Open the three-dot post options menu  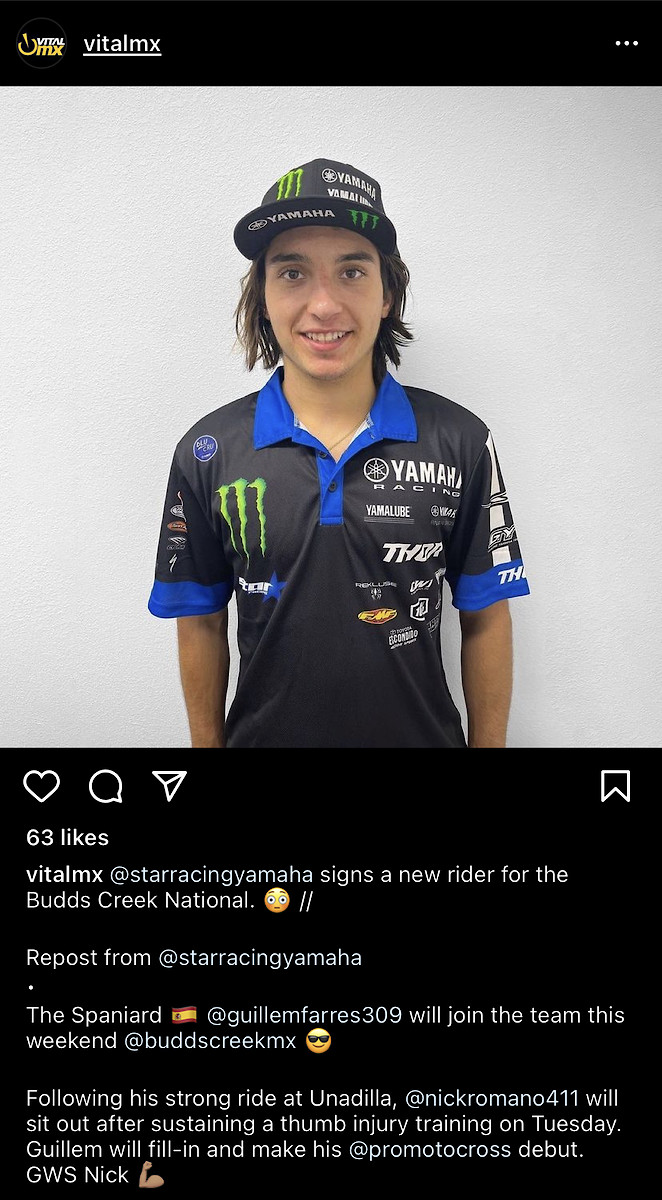626,44
